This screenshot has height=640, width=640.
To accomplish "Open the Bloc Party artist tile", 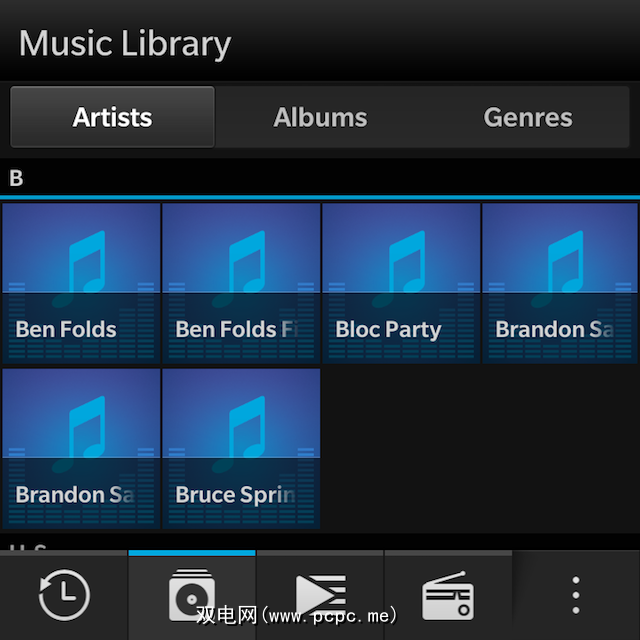I will tap(400, 282).
